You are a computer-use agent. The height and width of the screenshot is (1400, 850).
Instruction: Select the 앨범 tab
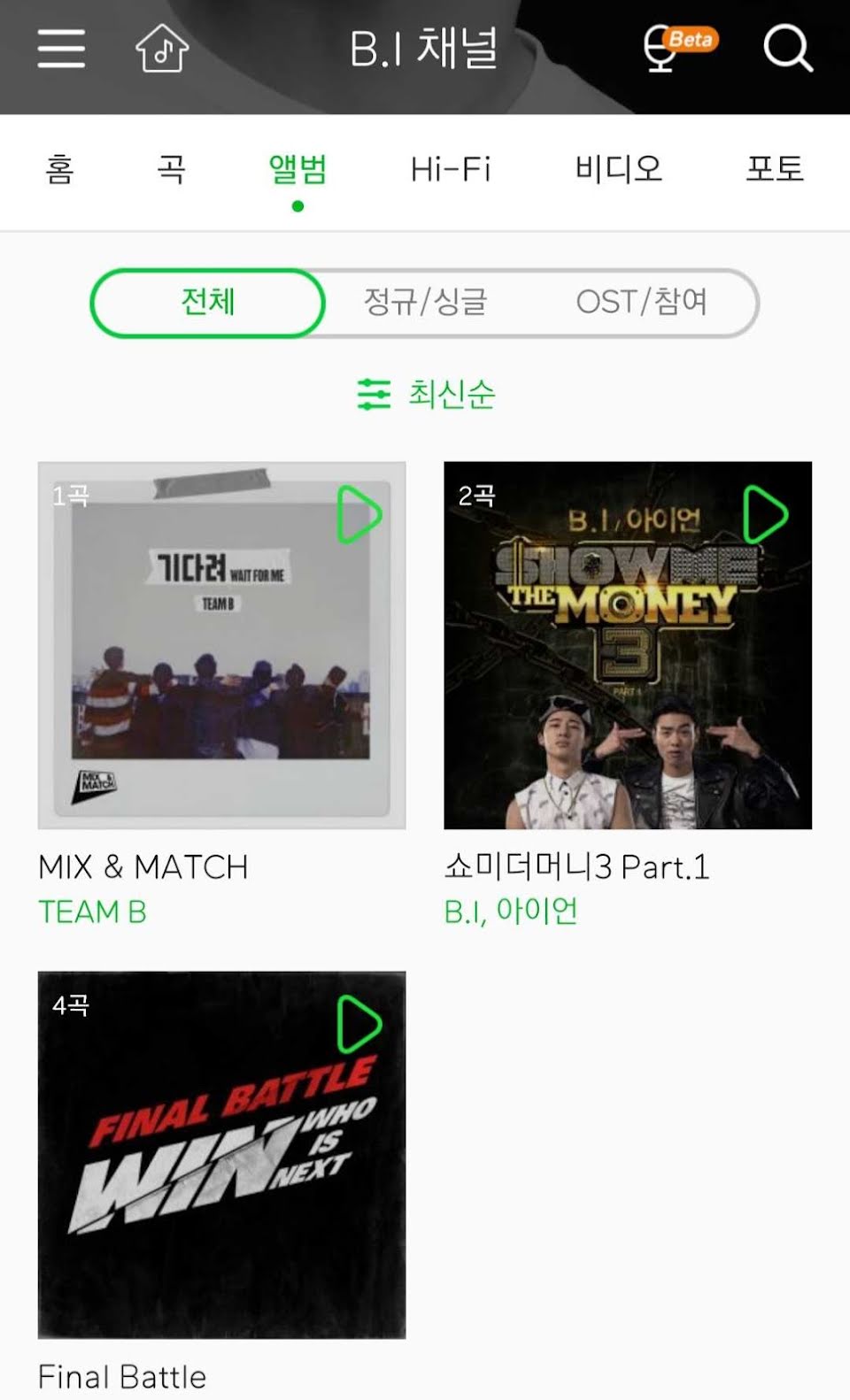[297, 168]
